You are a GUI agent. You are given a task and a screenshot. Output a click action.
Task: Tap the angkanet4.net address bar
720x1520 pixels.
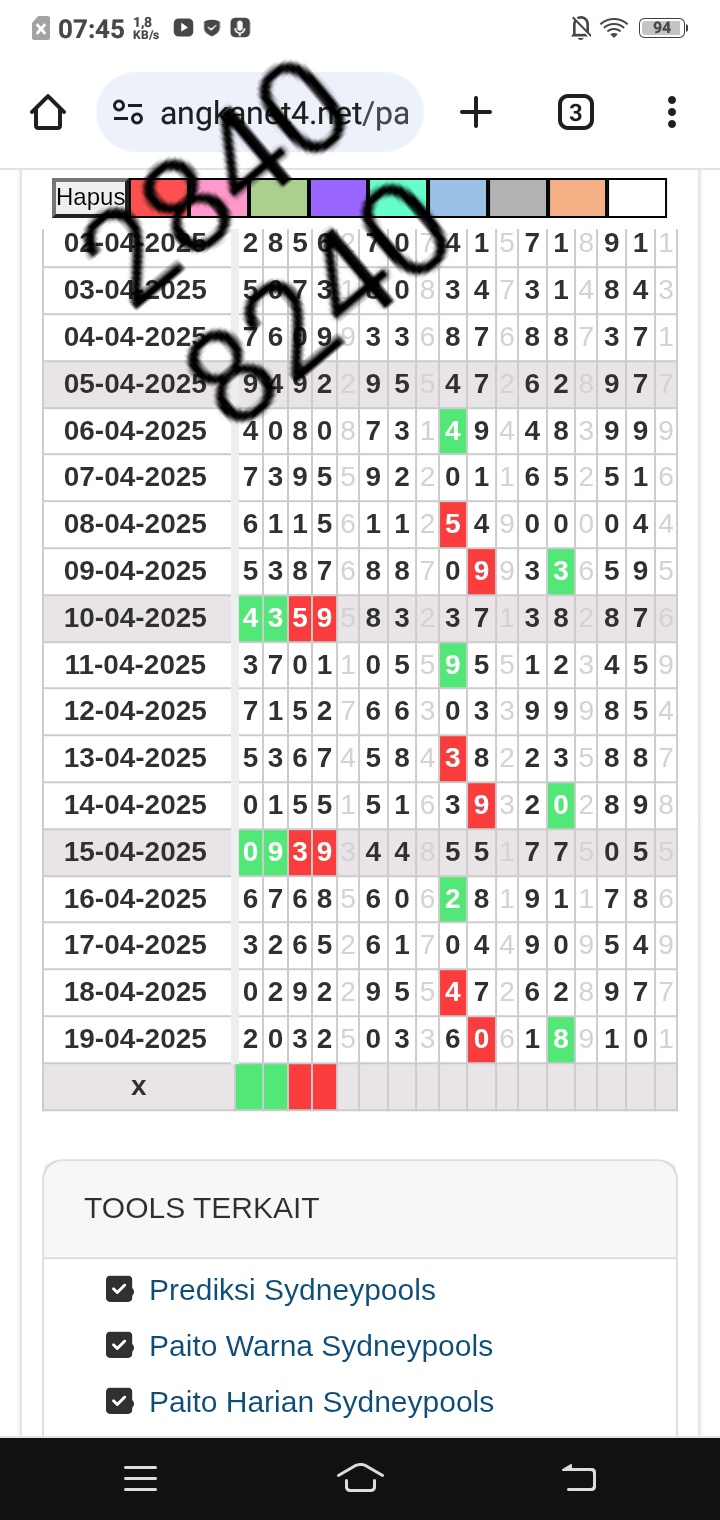point(260,113)
